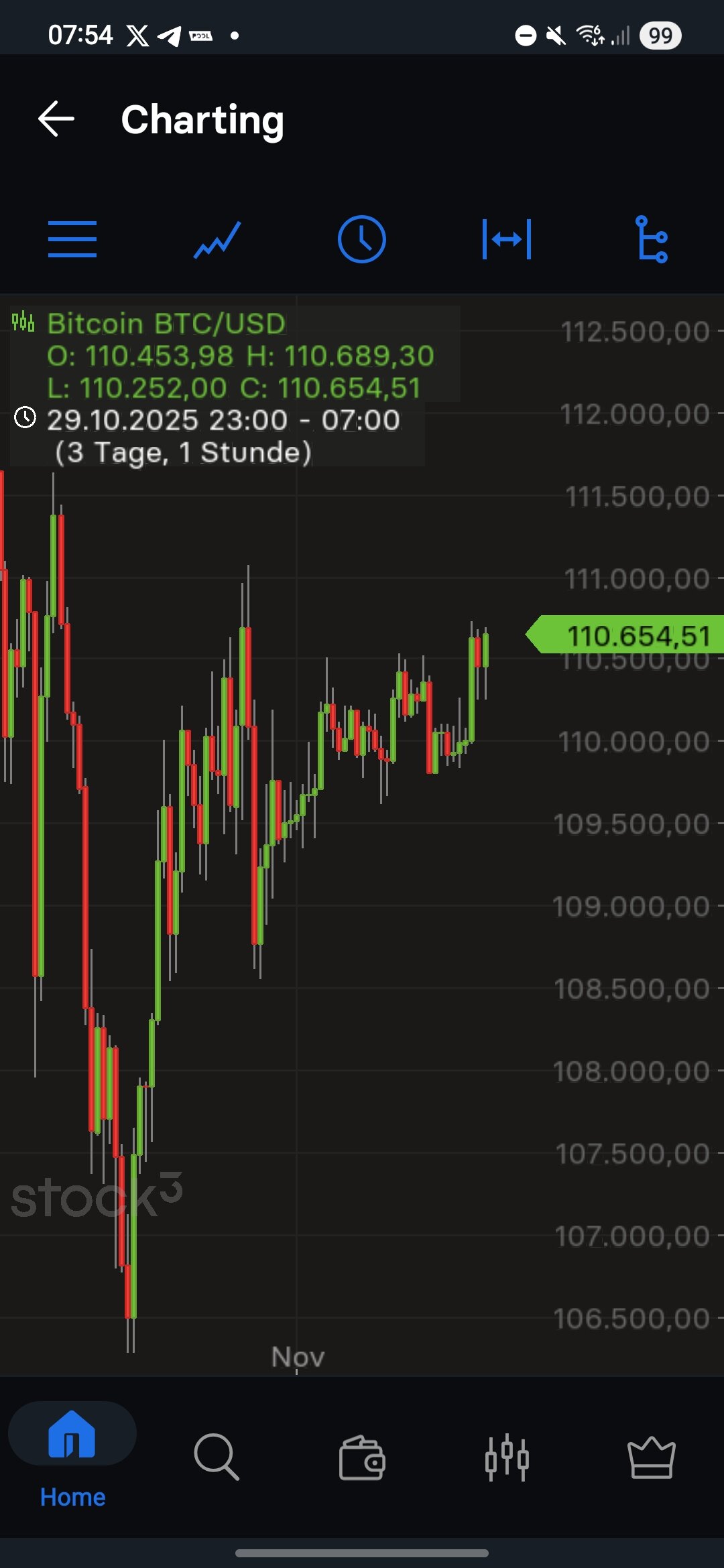Screen dimensions: 724x1568
Task: Open the candlestick trading tab
Action: click(507, 1457)
